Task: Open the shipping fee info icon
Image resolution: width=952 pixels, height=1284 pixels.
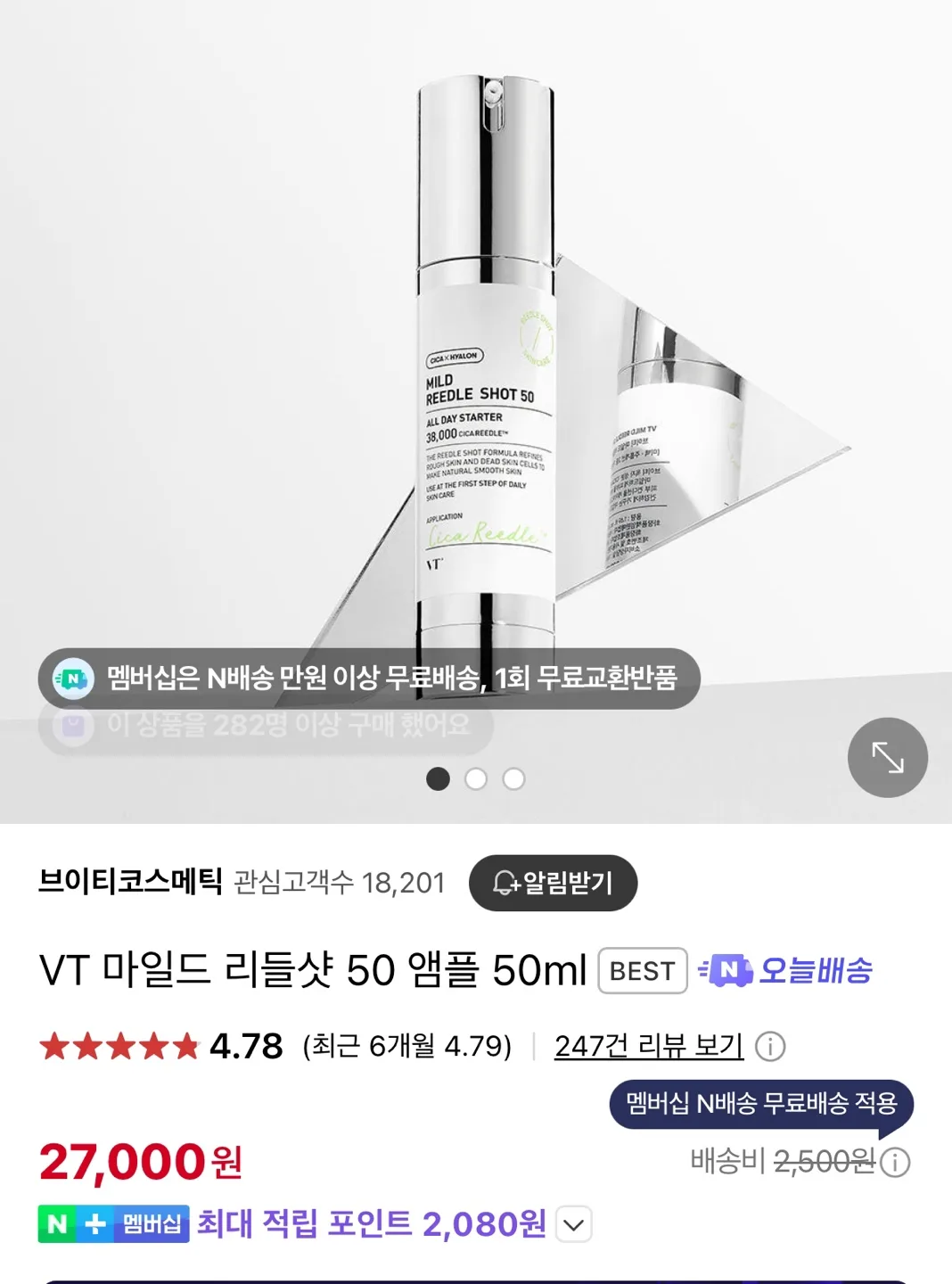Action: tap(895, 1162)
